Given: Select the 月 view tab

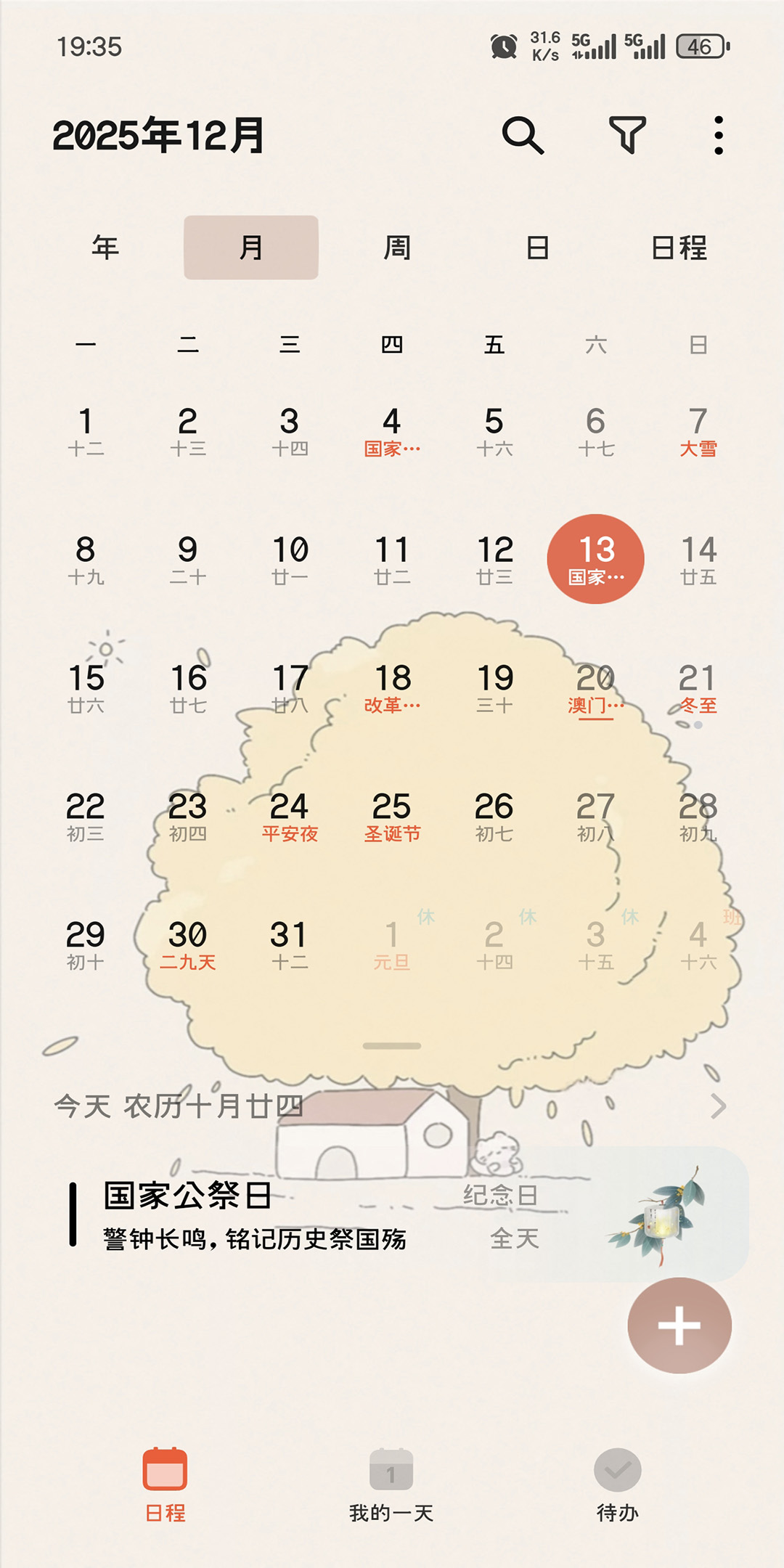Looking at the screenshot, I should click(251, 248).
